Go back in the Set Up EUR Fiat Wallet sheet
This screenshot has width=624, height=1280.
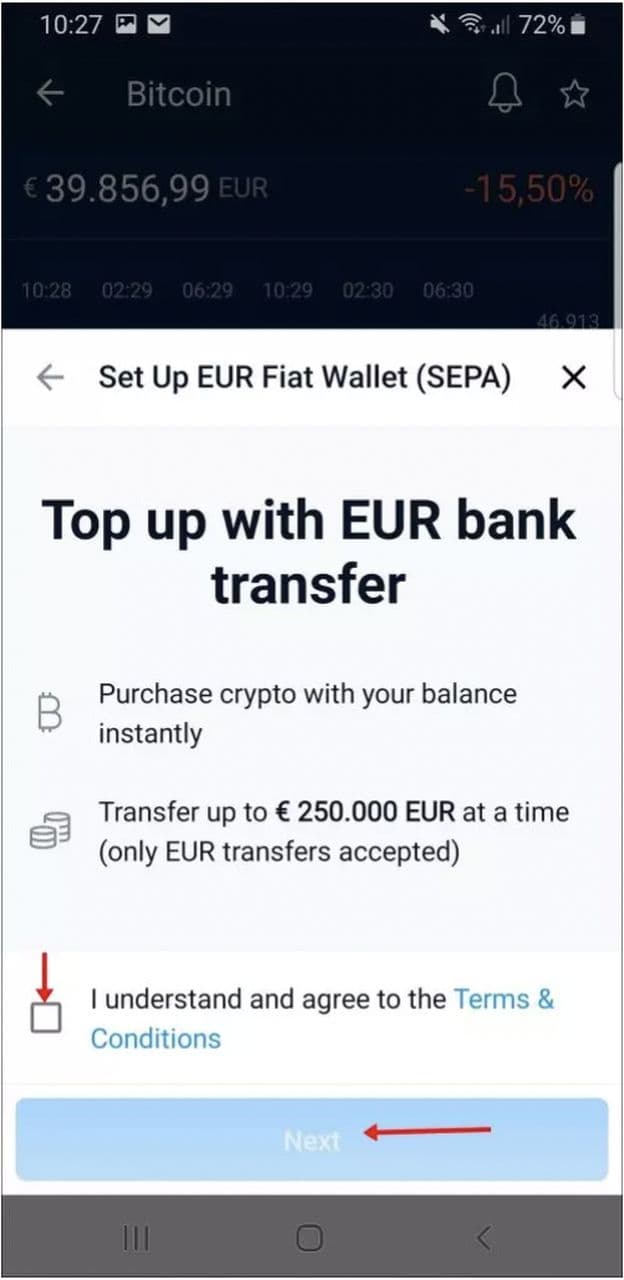click(49, 377)
